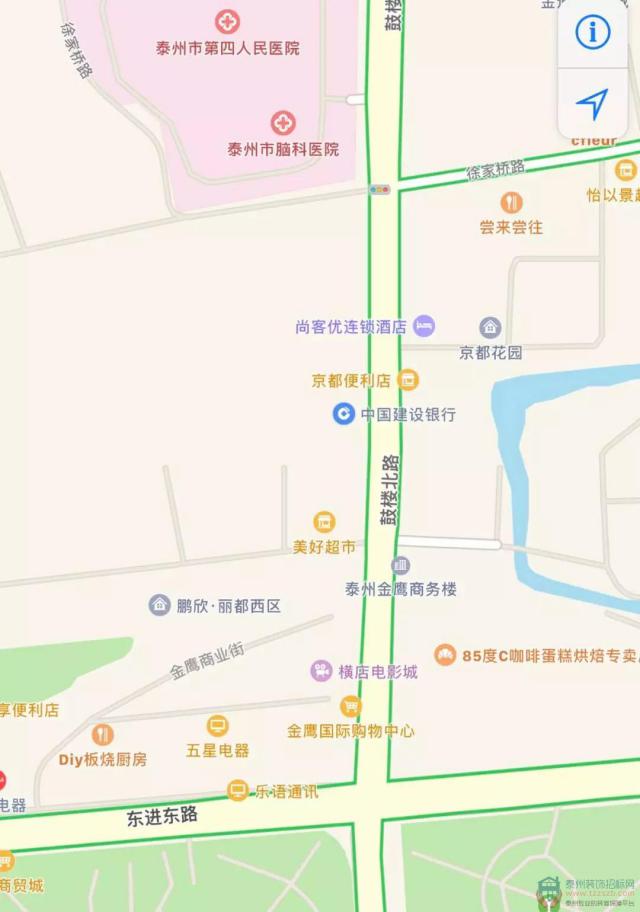Center map on current location arrow
The height and width of the screenshot is (912, 640).
tap(592, 103)
